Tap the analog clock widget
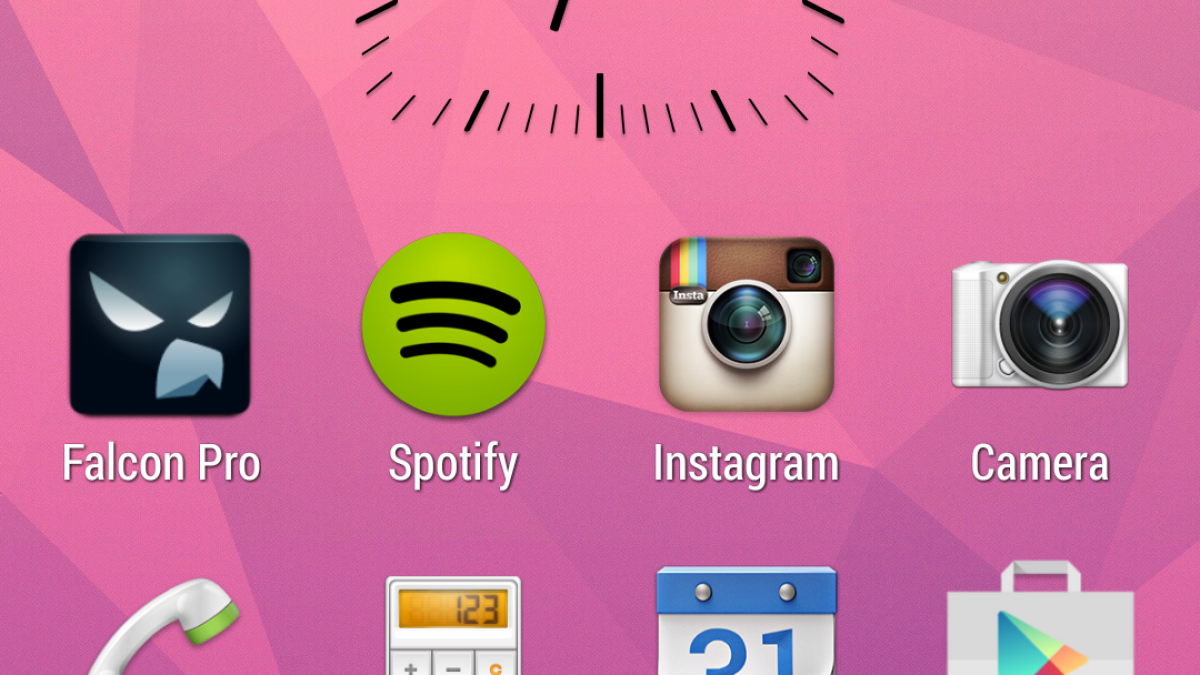Image resolution: width=1200 pixels, height=675 pixels. pyautogui.click(x=600, y=60)
